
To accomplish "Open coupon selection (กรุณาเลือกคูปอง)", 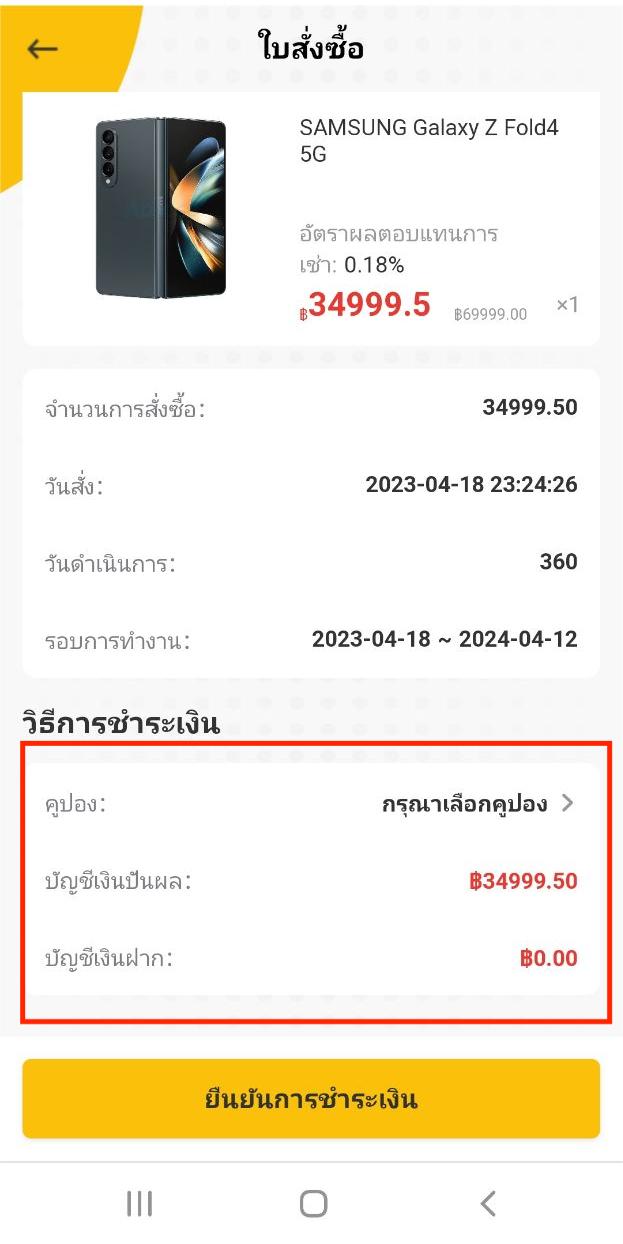I will click(478, 804).
